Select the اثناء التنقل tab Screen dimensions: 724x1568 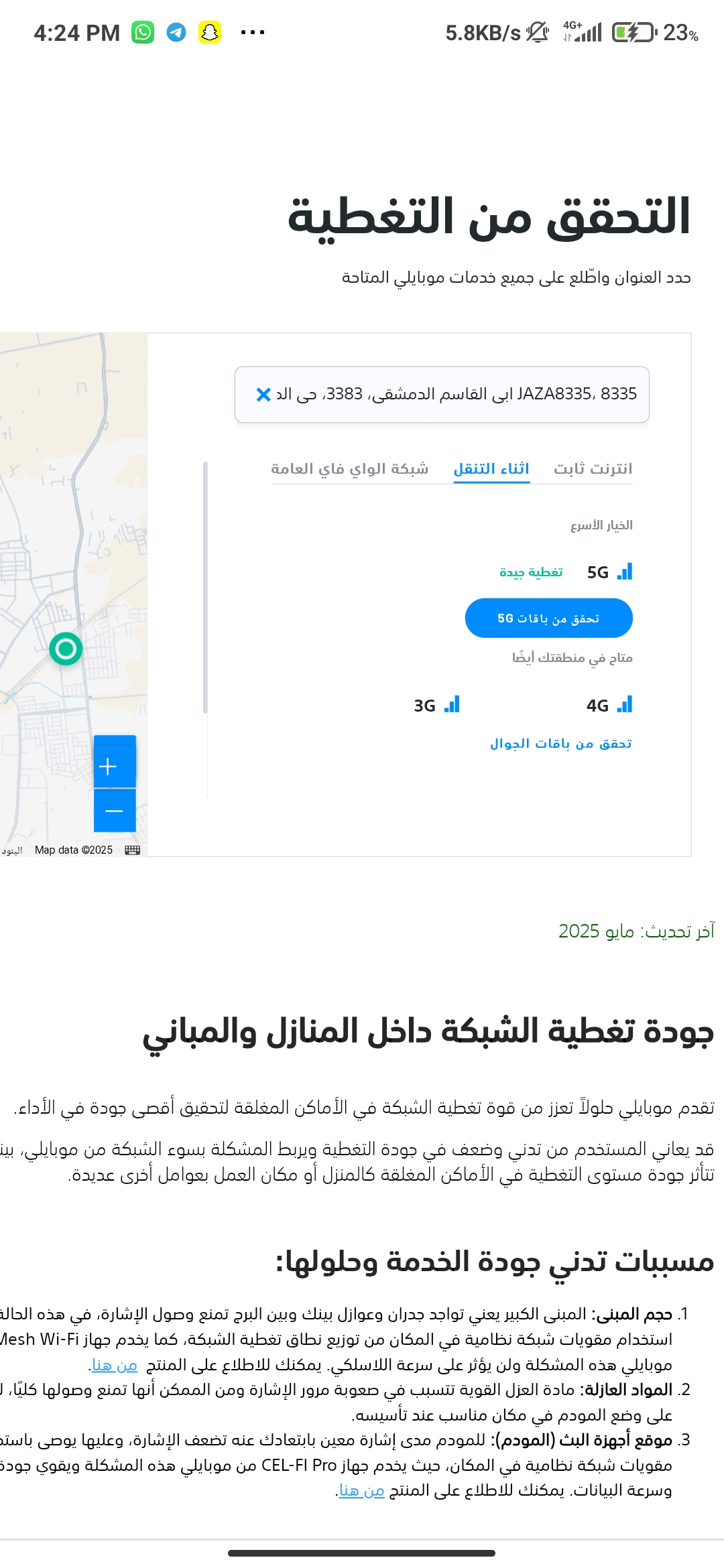tap(491, 468)
